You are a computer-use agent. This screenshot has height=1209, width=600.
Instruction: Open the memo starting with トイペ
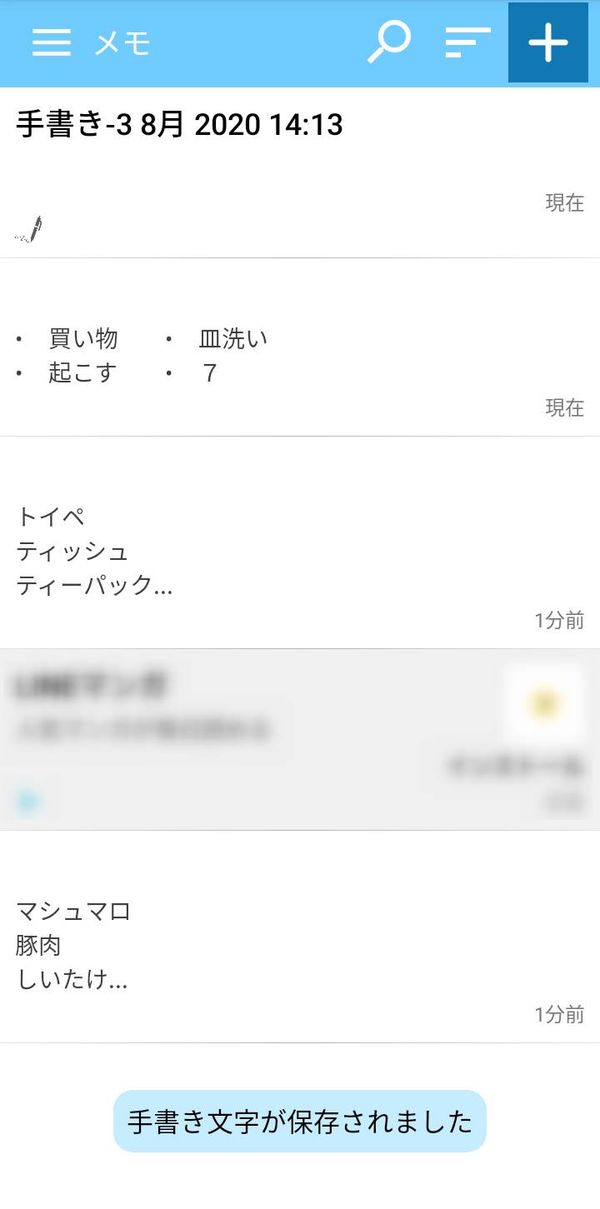[x=300, y=542]
